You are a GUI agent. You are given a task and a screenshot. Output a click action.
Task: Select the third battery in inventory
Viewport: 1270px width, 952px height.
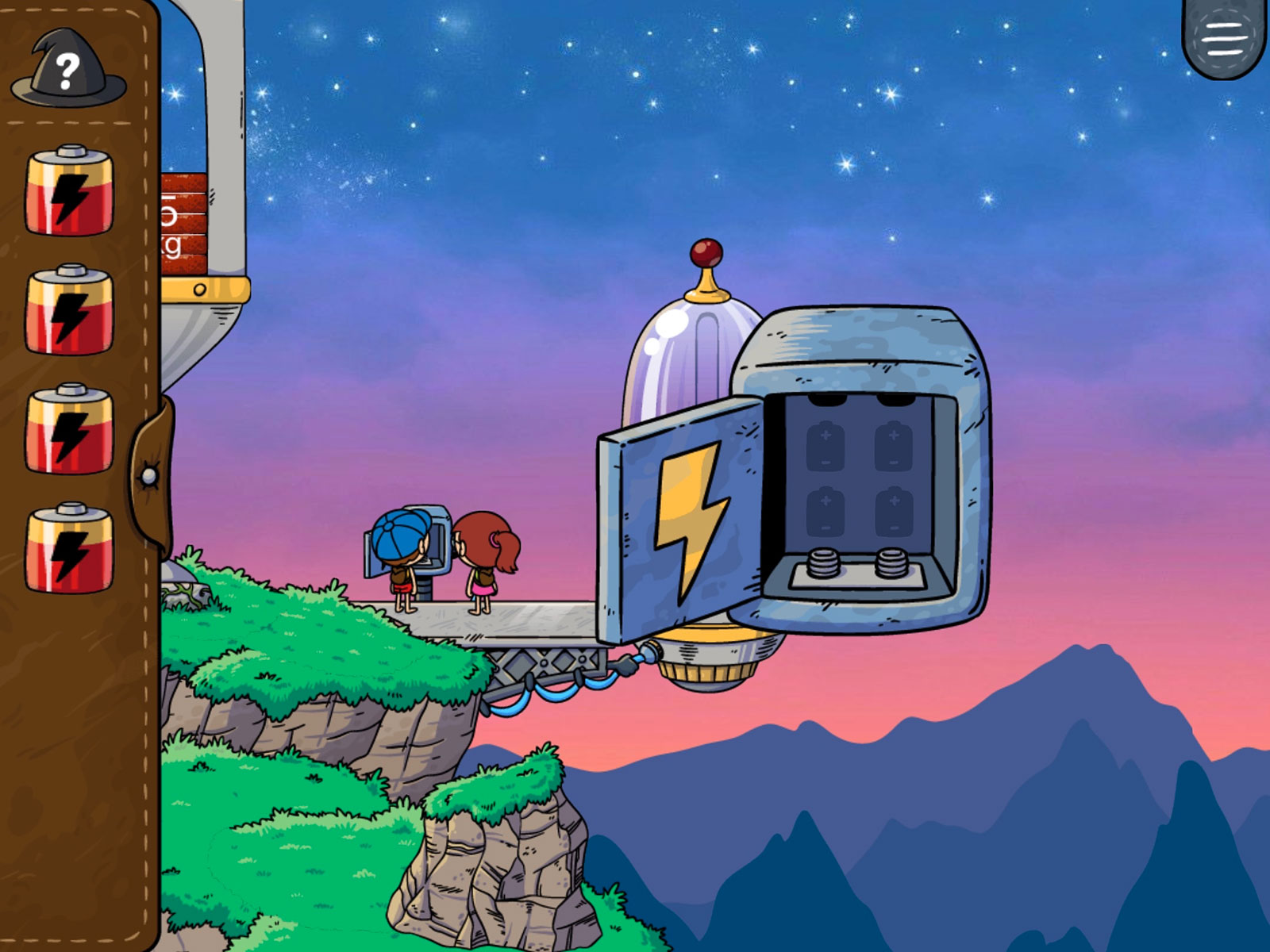(70, 429)
